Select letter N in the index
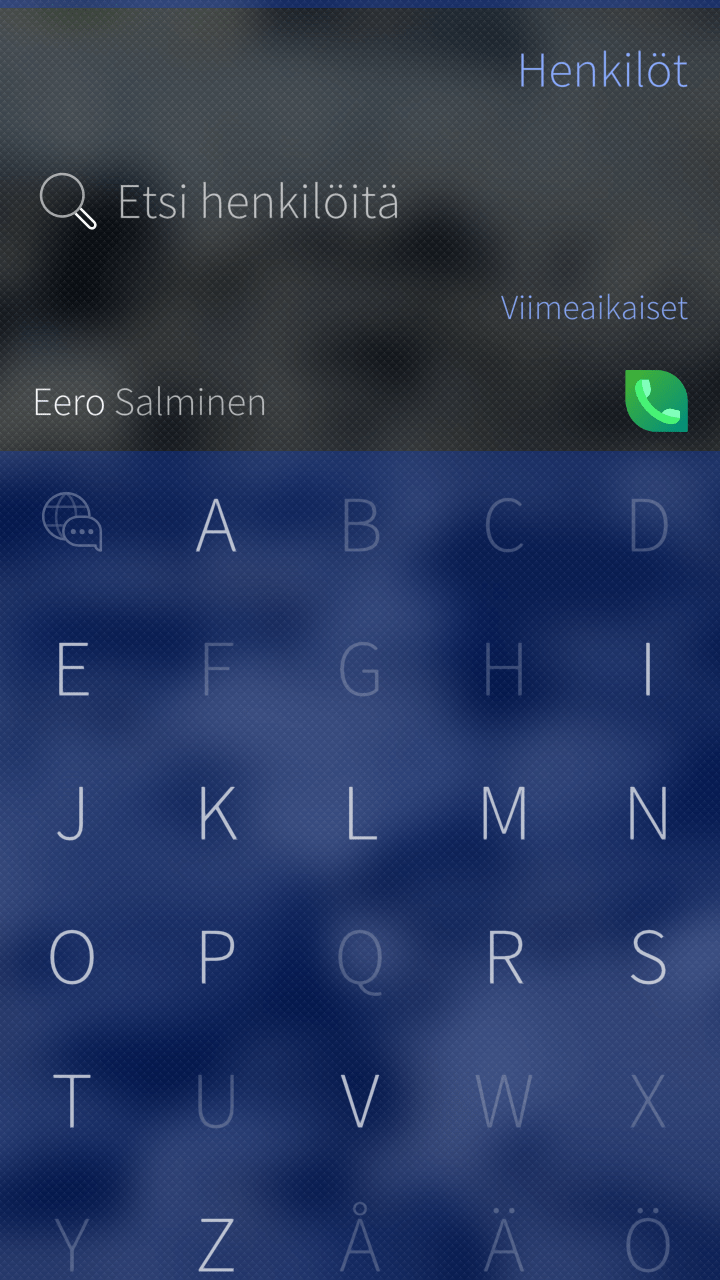 click(x=648, y=813)
